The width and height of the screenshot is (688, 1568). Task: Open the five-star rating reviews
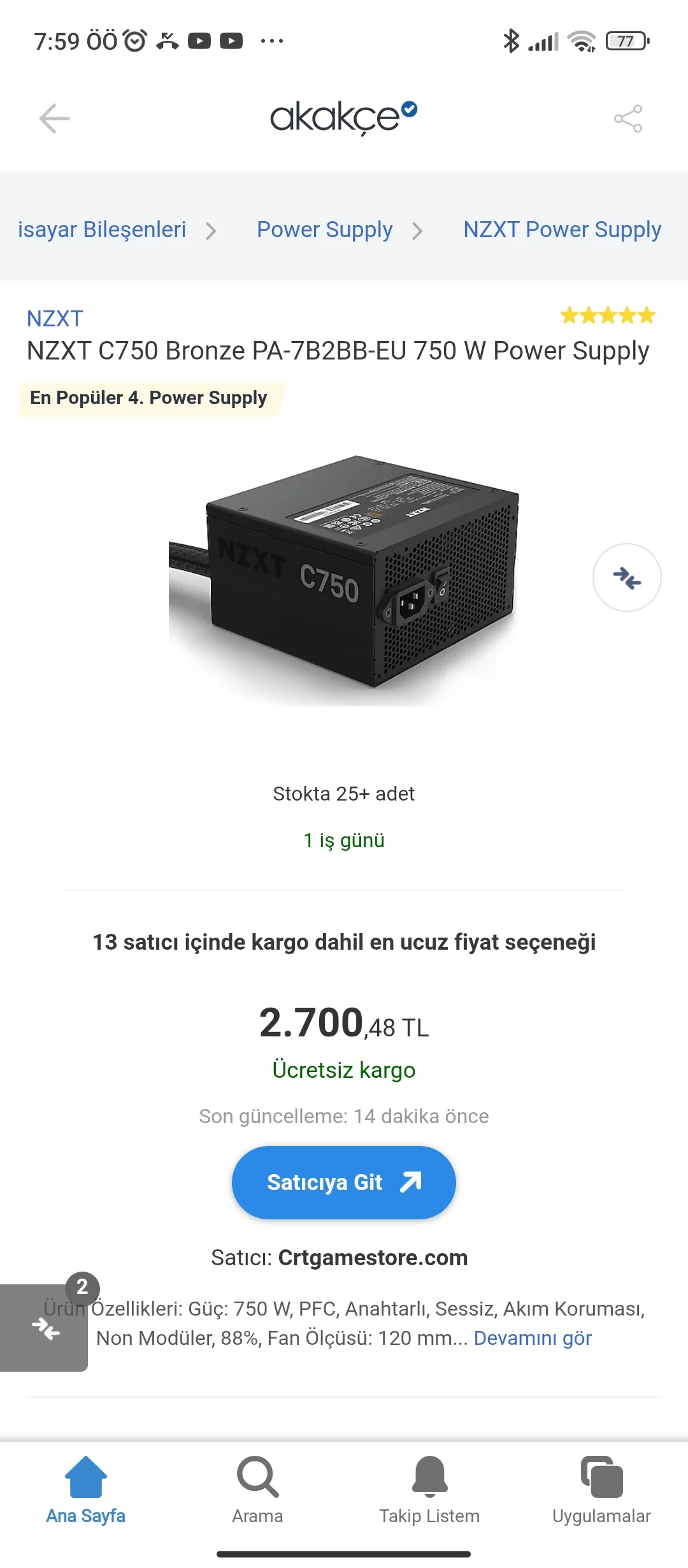608,316
